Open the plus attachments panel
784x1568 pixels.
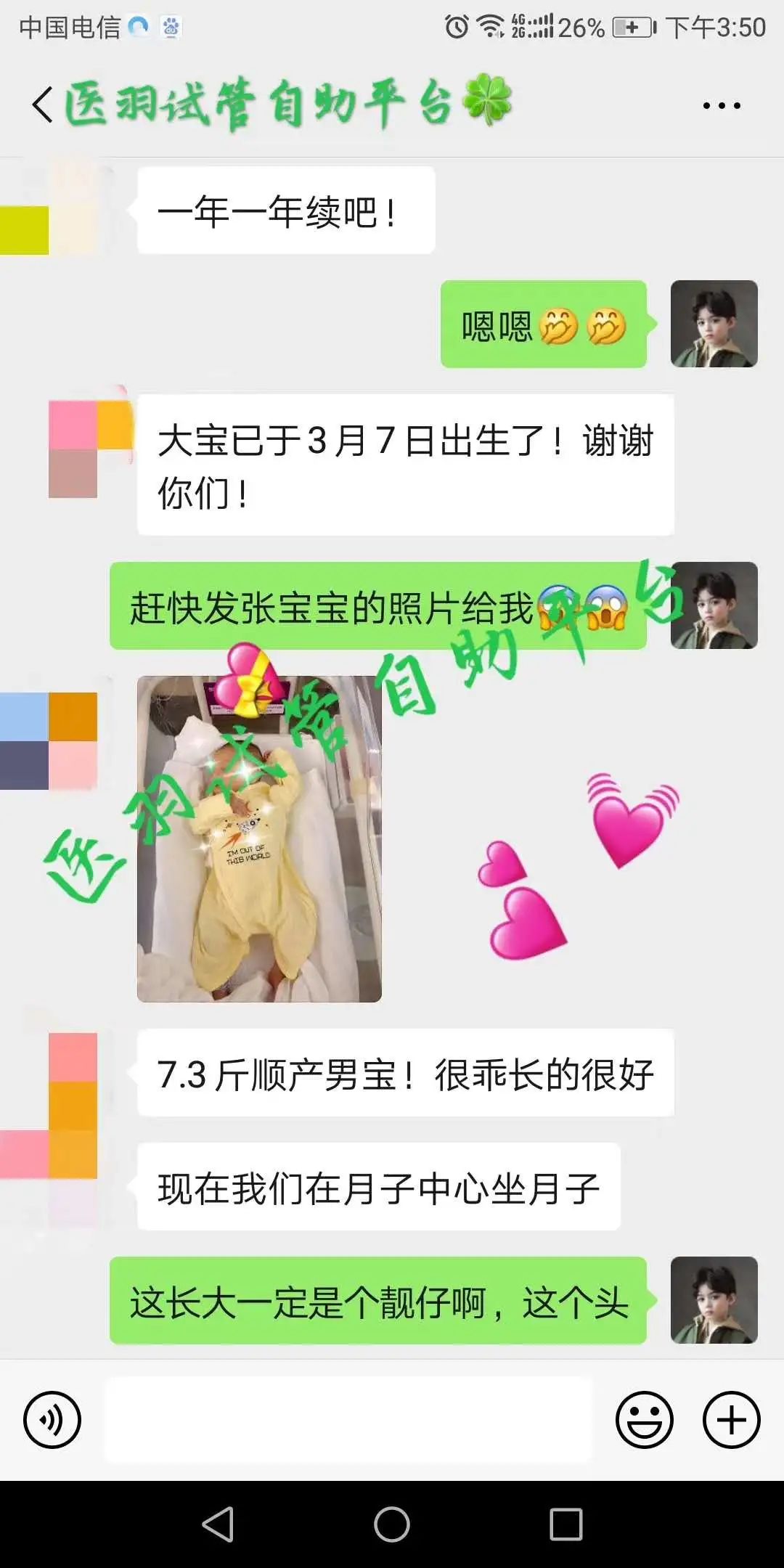click(731, 1420)
